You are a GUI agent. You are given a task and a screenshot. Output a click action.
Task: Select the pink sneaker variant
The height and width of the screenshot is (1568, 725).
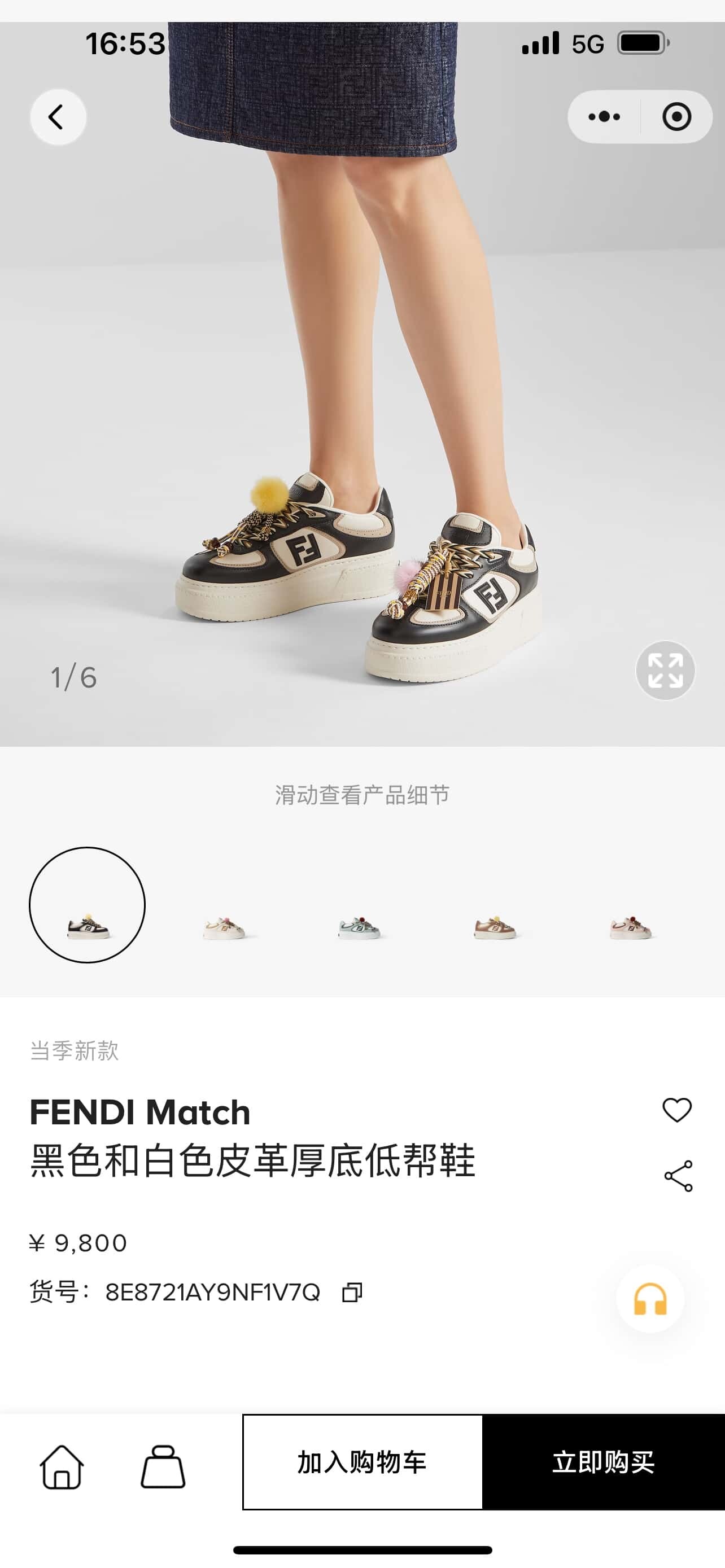click(631, 927)
